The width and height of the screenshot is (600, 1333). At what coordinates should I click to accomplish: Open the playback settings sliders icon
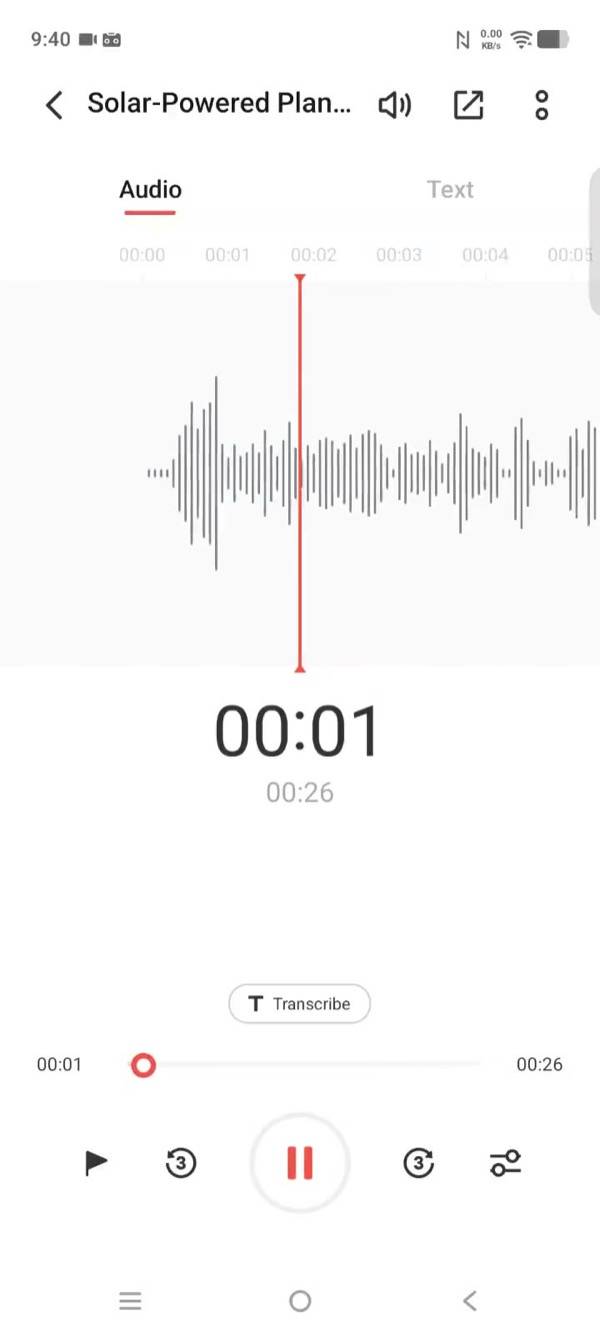pos(505,1162)
